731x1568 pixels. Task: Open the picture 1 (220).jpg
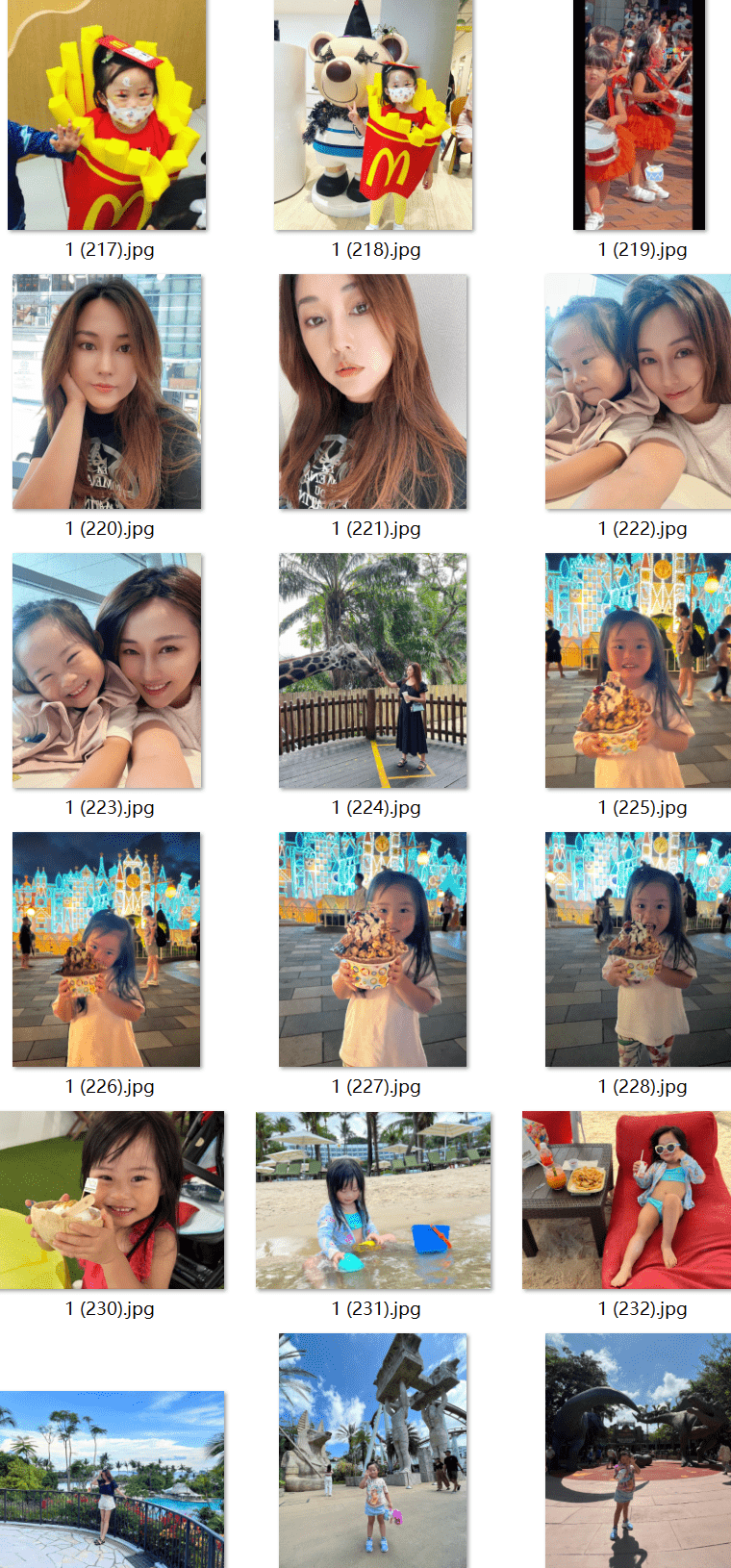click(107, 392)
